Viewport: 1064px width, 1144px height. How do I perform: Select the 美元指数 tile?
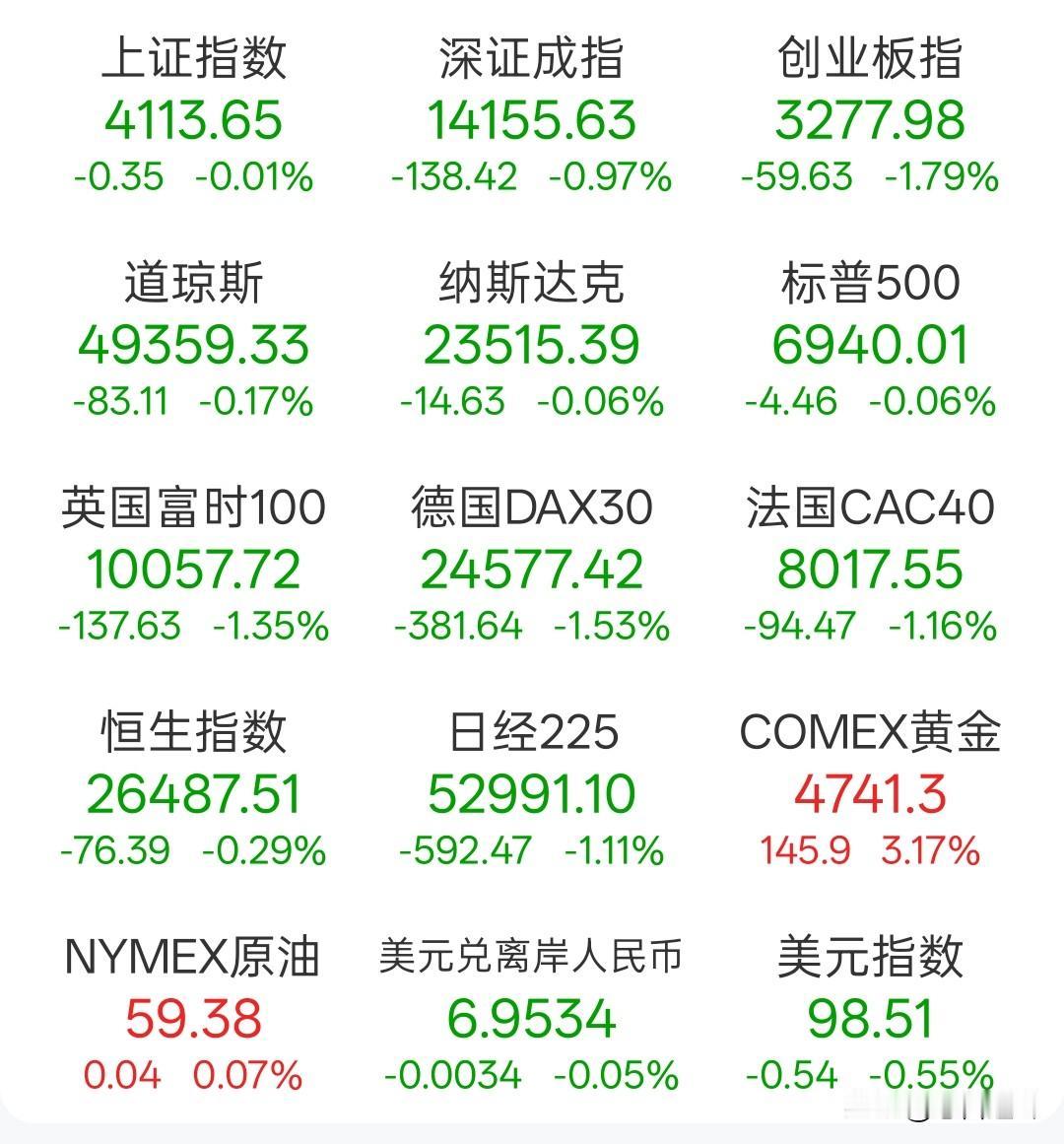point(869,1017)
